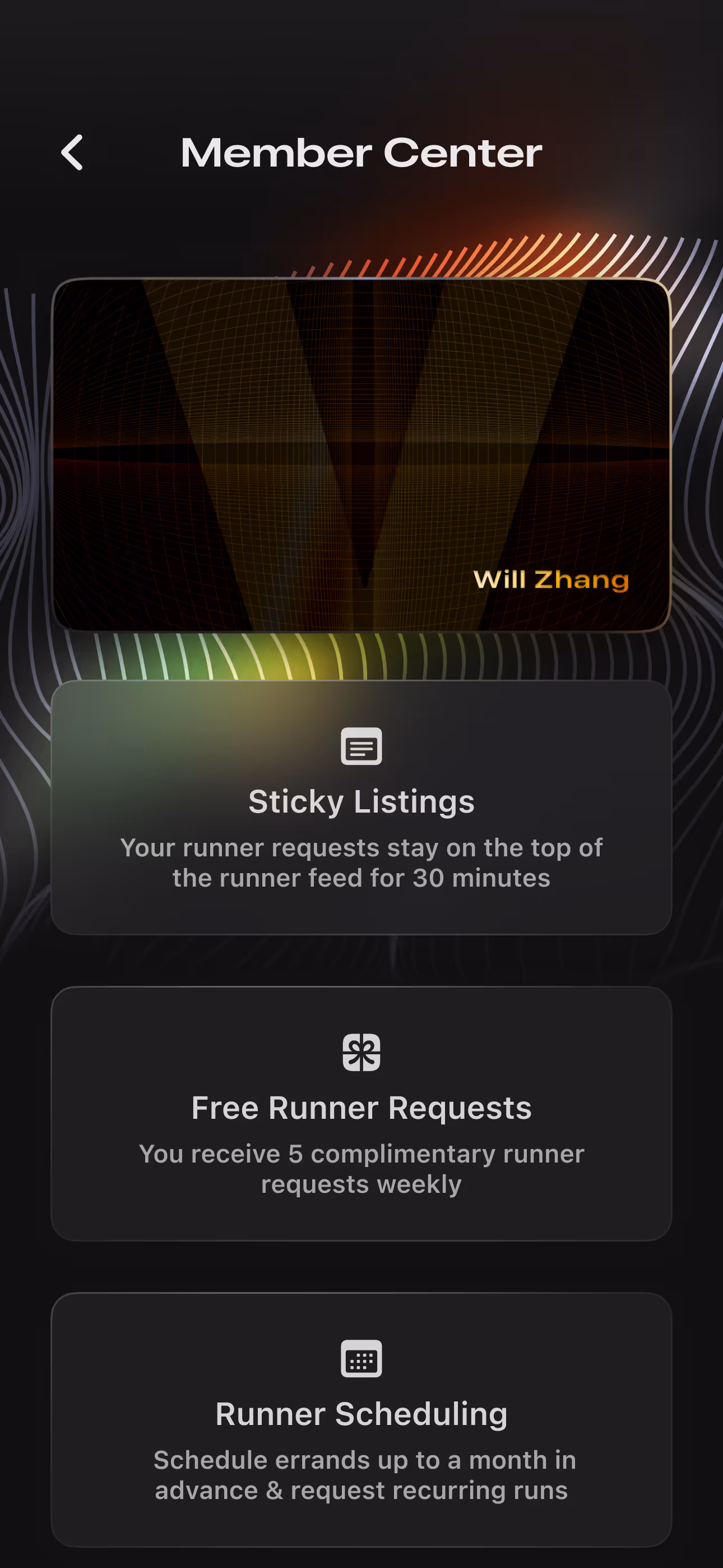Open the Runner Scheduling benefit card
The width and height of the screenshot is (723, 1568).
pyautogui.click(x=361, y=1419)
